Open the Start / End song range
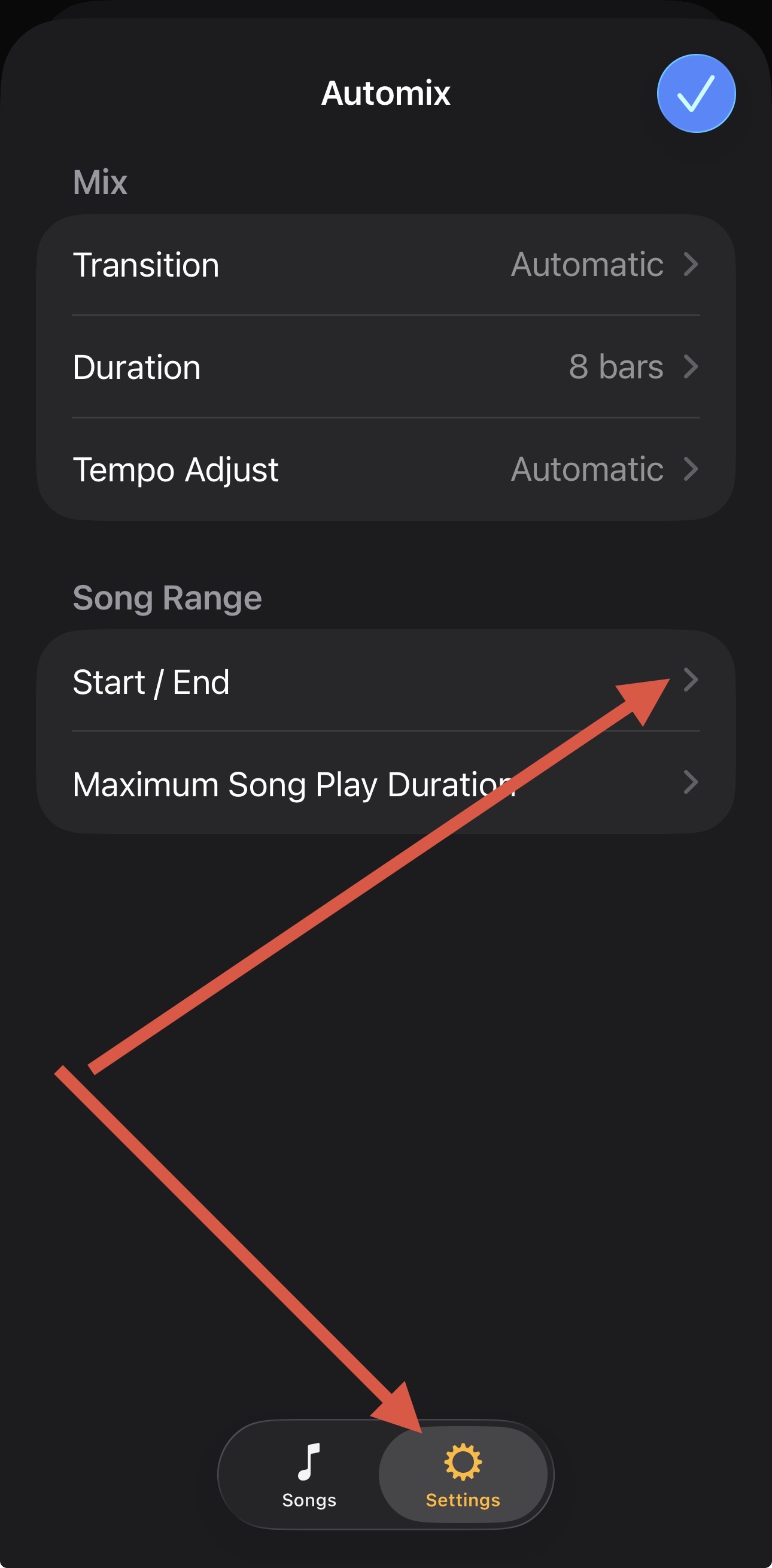 (x=385, y=681)
